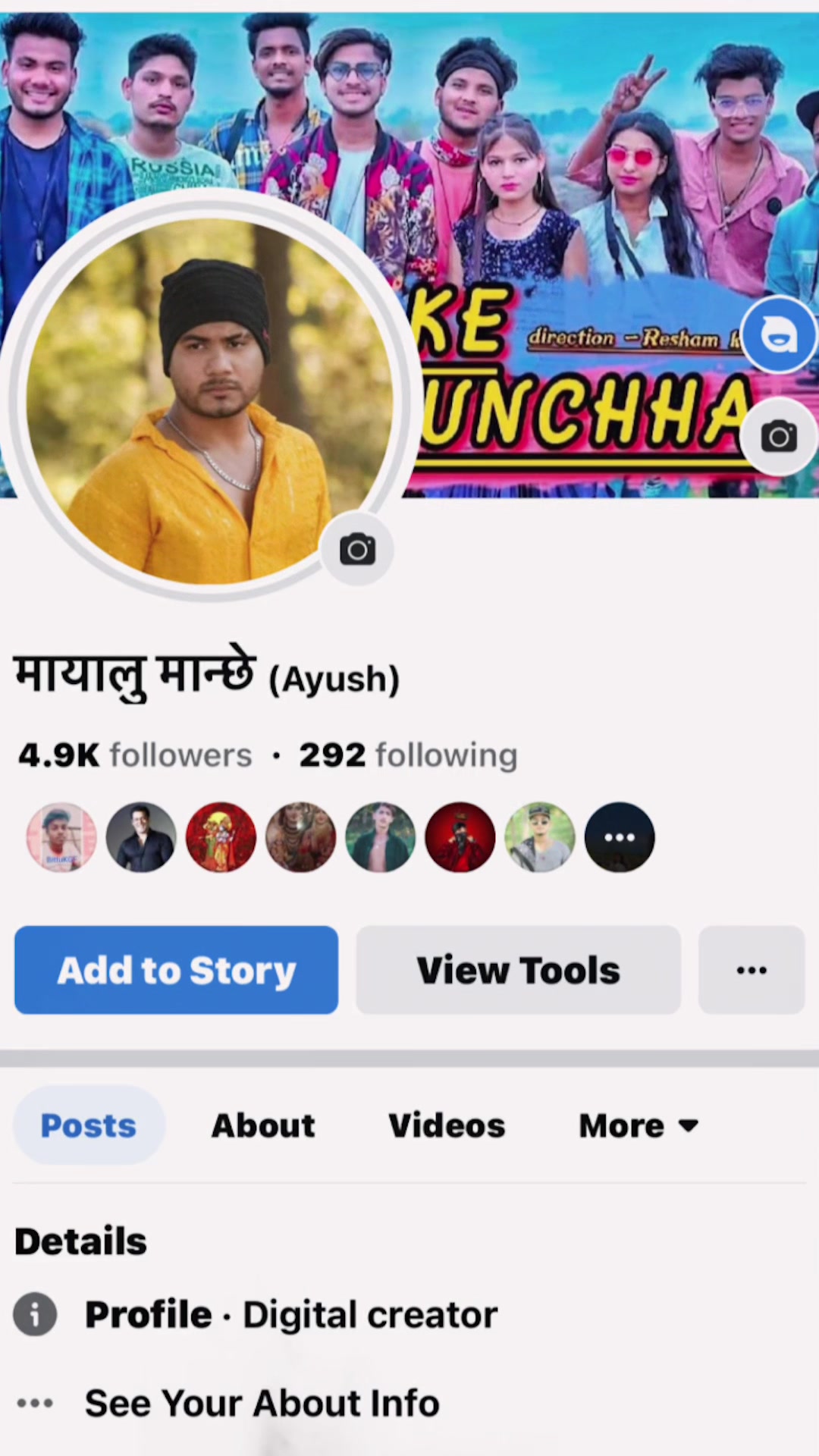819x1456 pixels.
Task: Show more followers via the dark dots circle
Action: coord(620,837)
